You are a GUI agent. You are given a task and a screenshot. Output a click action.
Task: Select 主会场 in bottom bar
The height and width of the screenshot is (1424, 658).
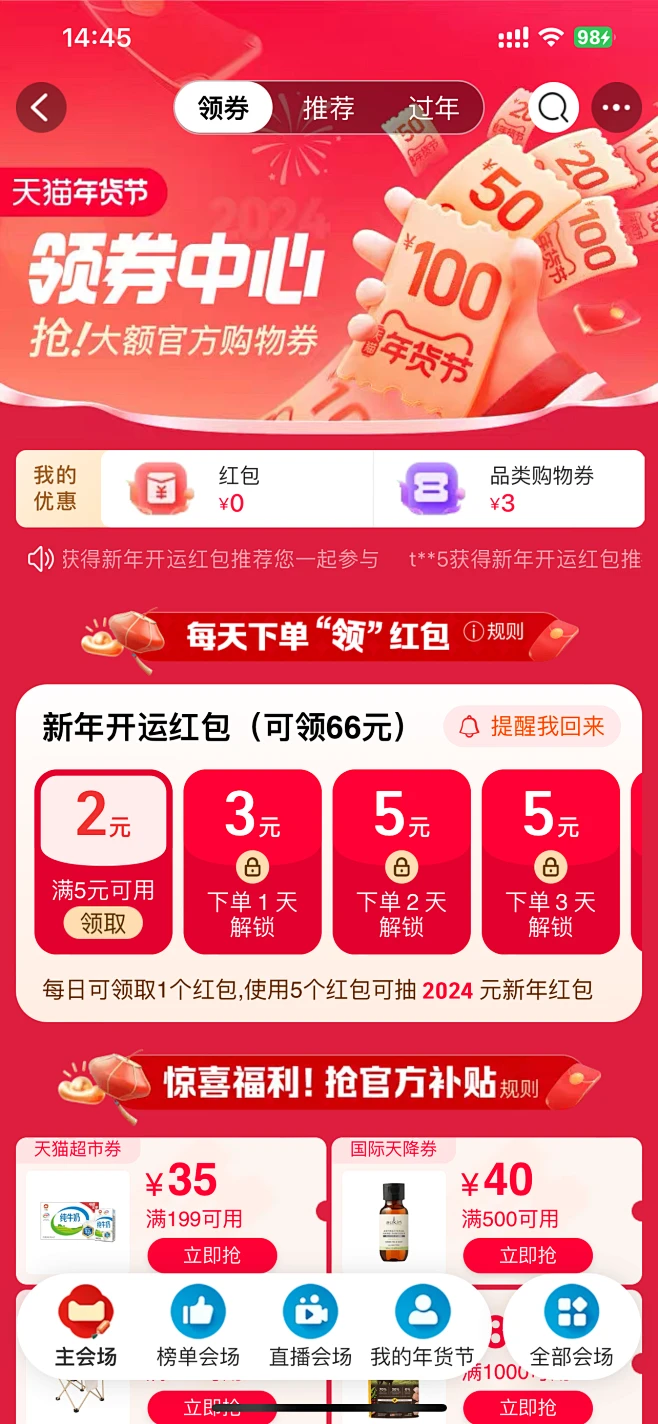coord(86,1327)
